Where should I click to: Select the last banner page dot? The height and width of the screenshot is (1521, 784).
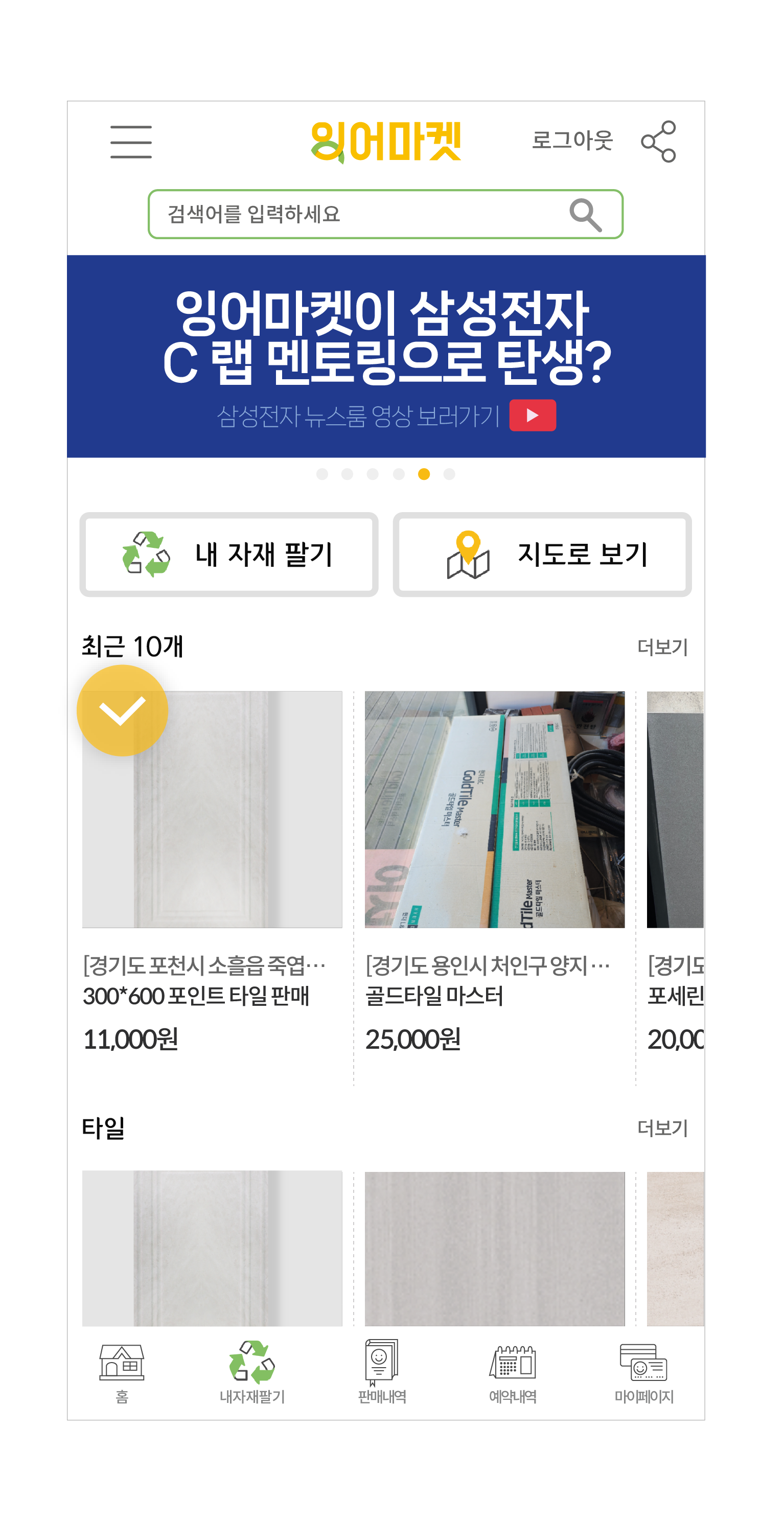point(449,474)
